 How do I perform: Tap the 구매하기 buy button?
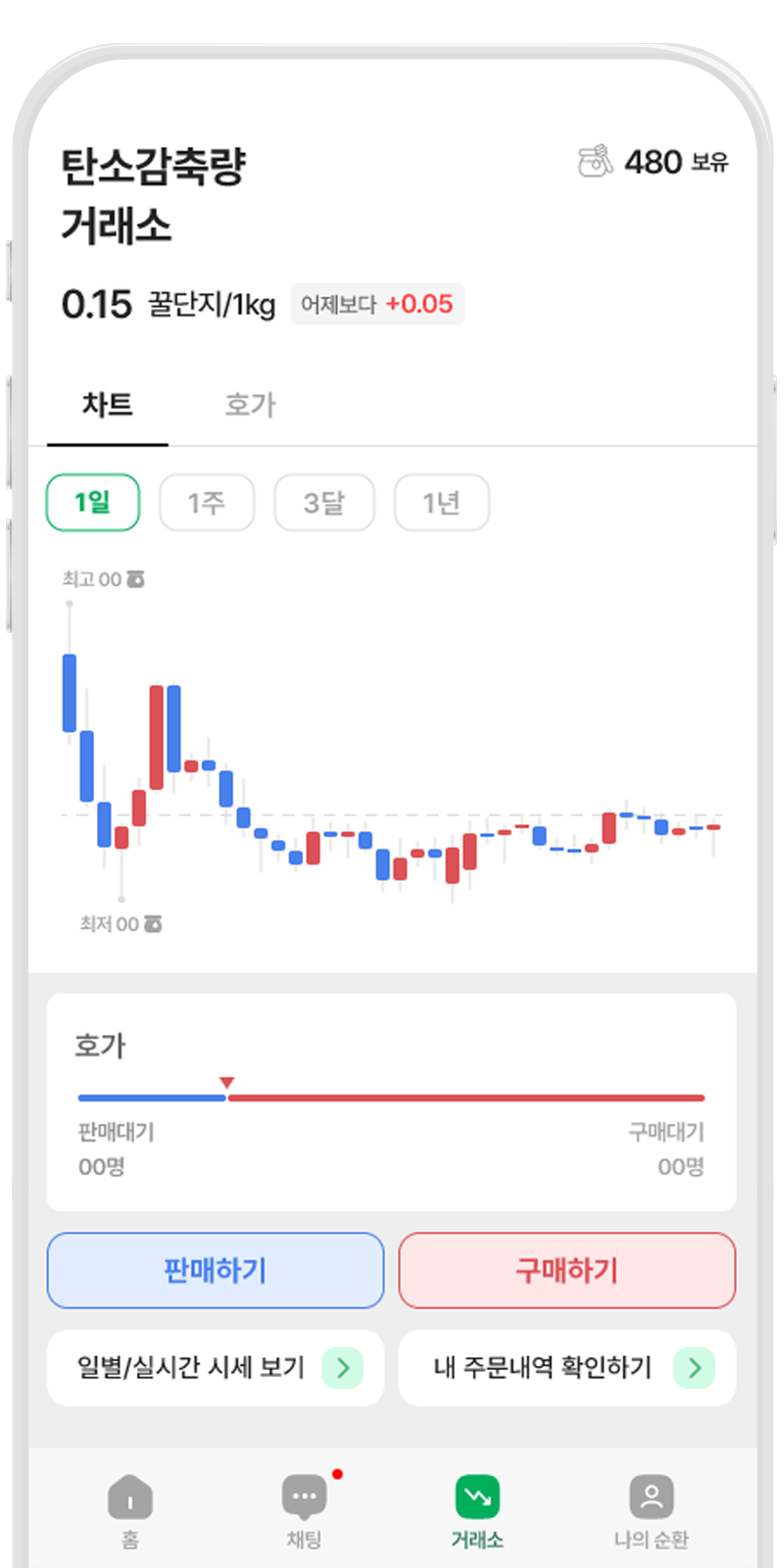567,1270
